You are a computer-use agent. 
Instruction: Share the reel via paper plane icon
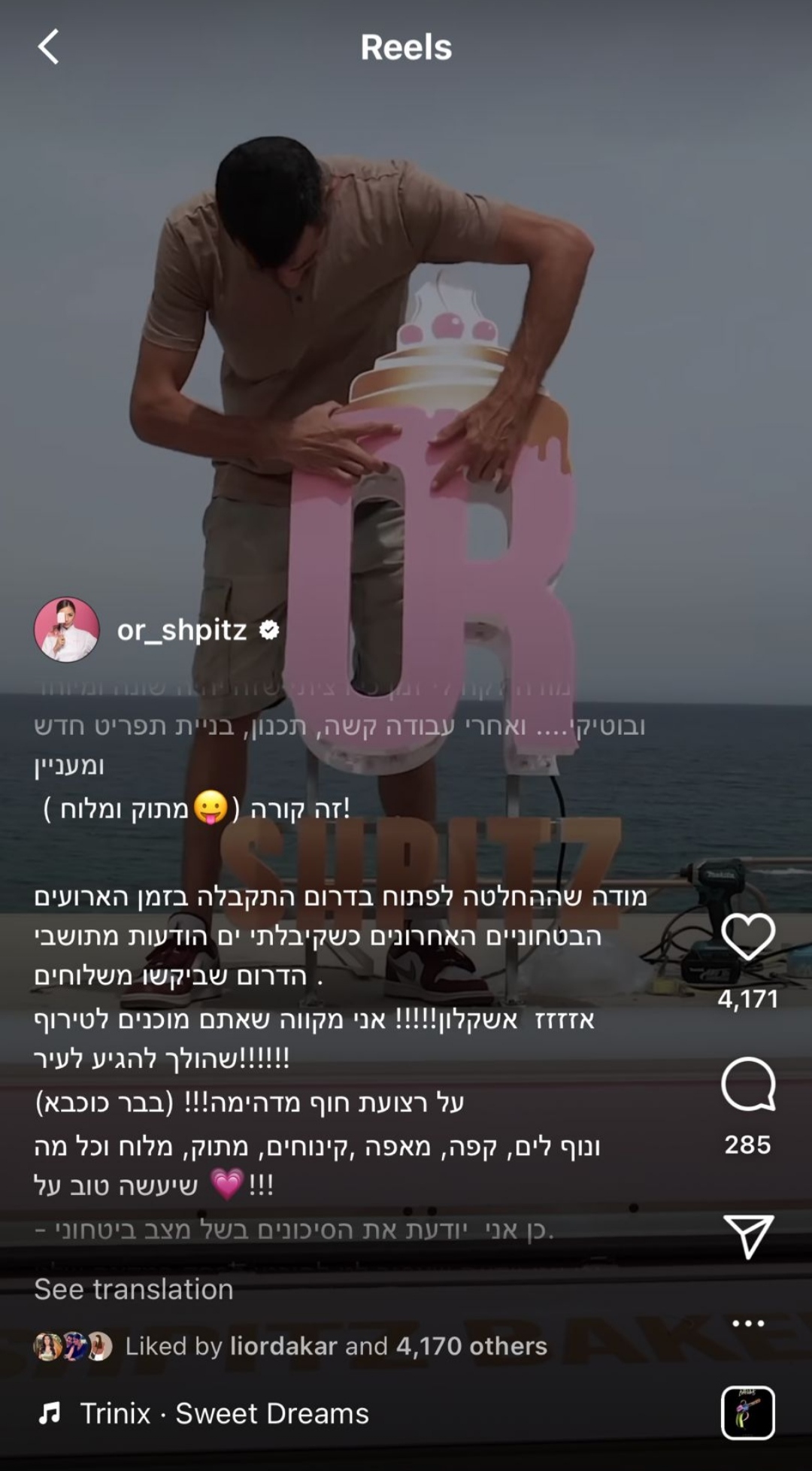pyautogui.click(x=747, y=1236)
